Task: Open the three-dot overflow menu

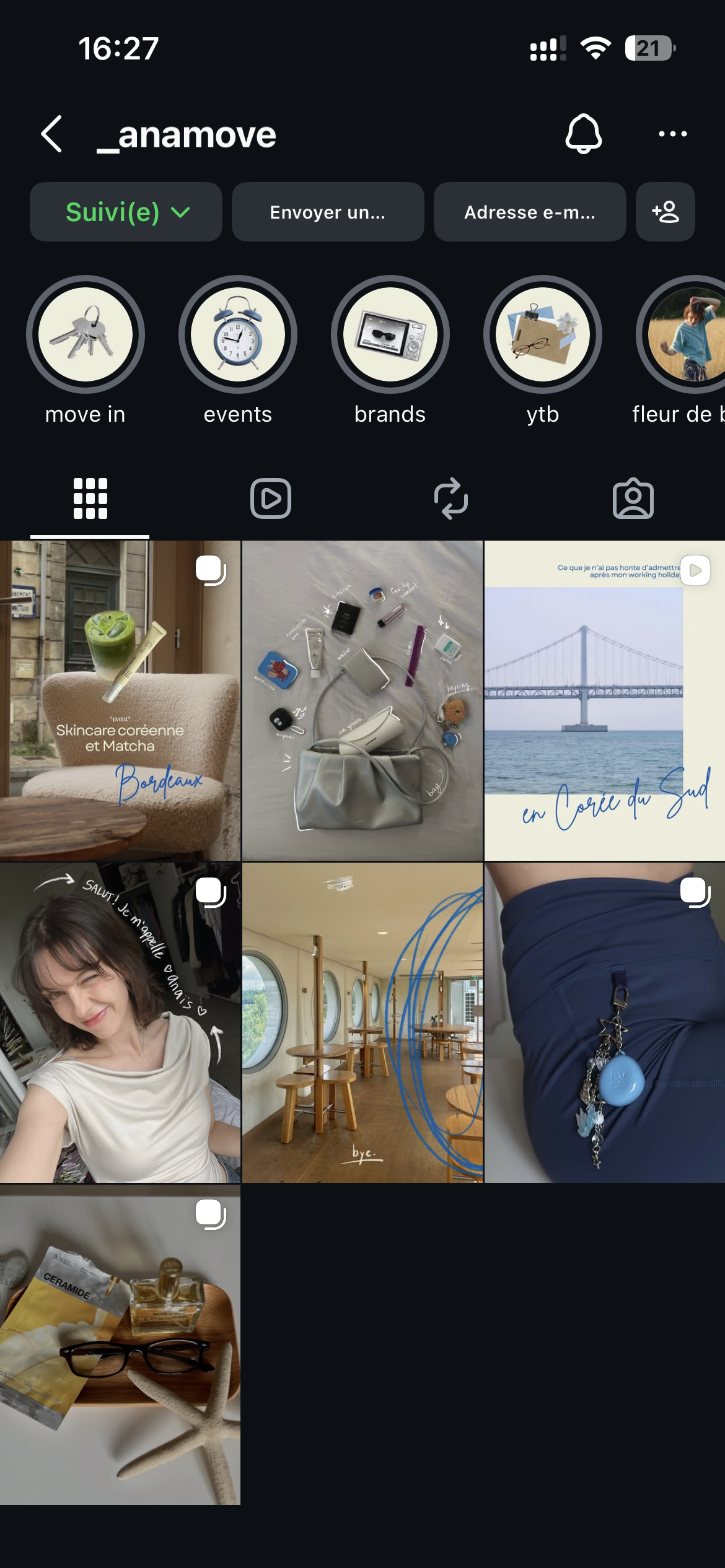Action: 672,134
